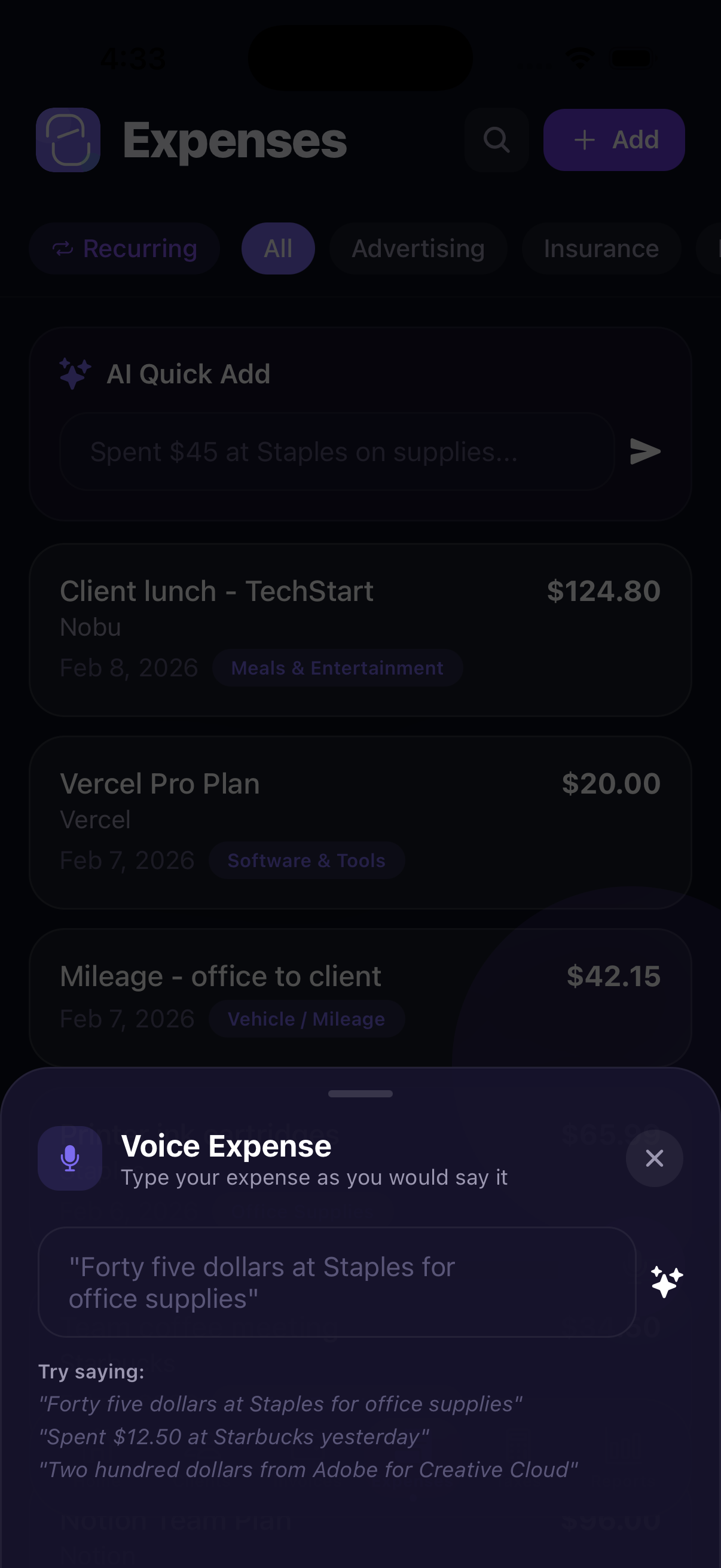
Task: Open the search icon
Action: coord(496,140)
